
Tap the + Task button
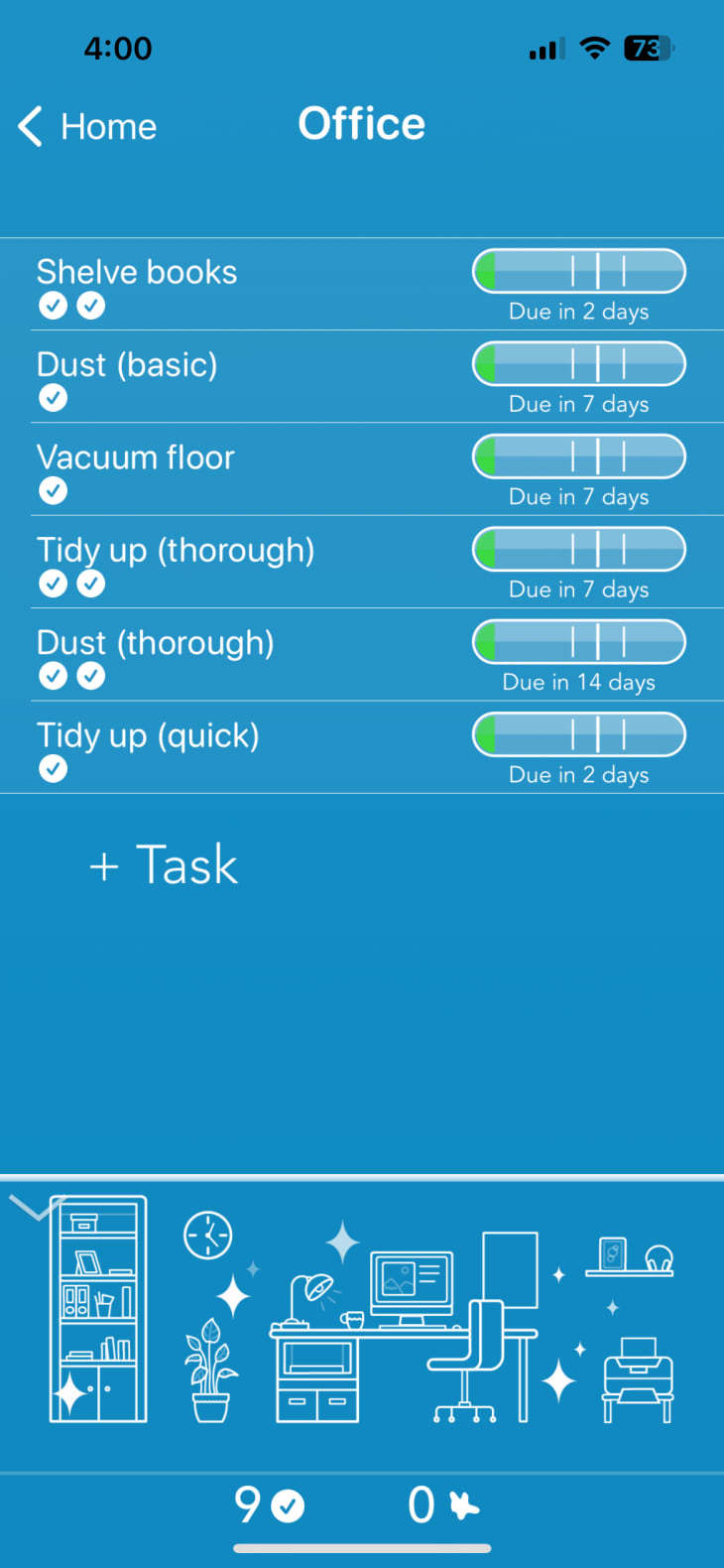click(x=163, y=864)
